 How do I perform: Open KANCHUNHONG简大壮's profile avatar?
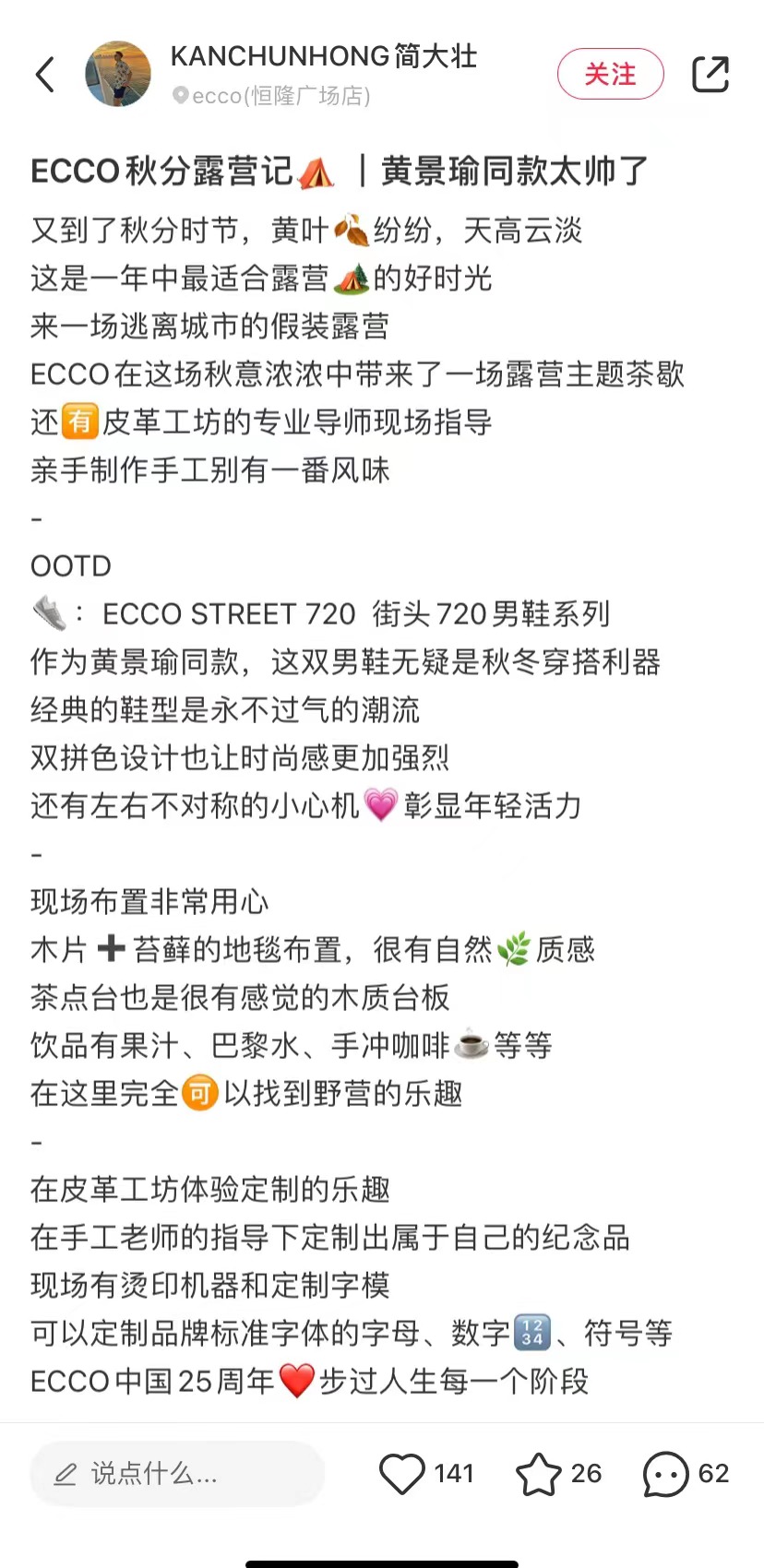click(x=118, y=75)
